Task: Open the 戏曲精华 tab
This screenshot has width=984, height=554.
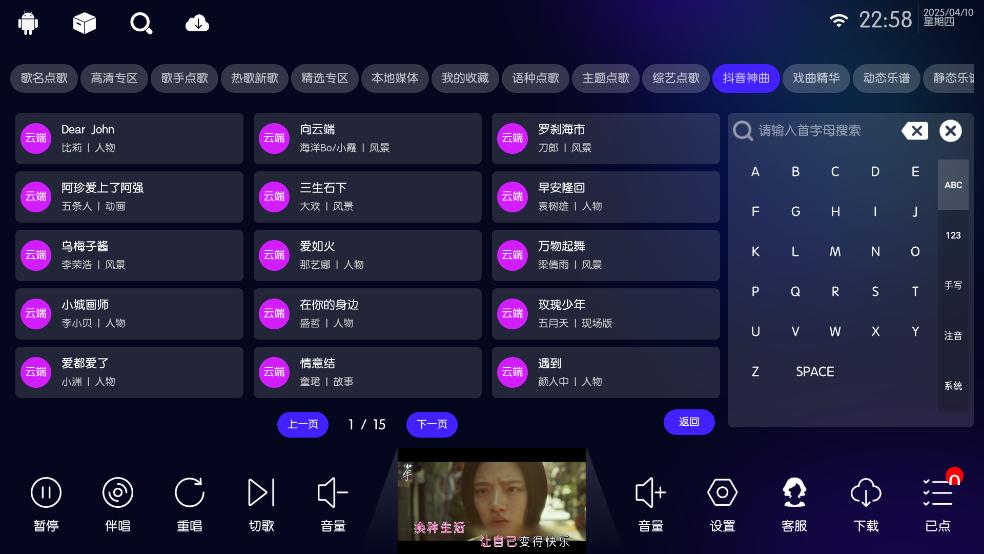Action: tap(817, 78)
